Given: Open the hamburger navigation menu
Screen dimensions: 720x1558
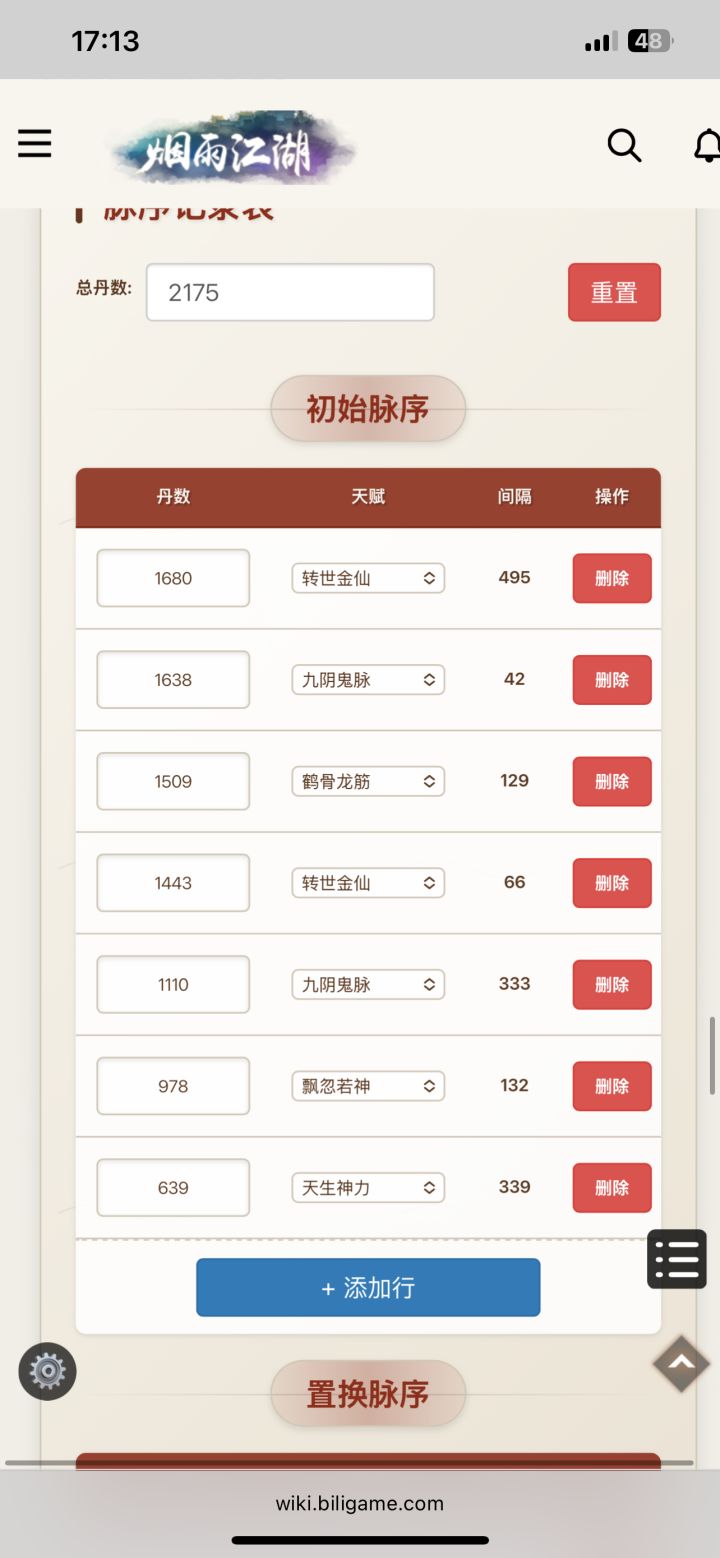Looking at the screenshot, I should 35,144.
